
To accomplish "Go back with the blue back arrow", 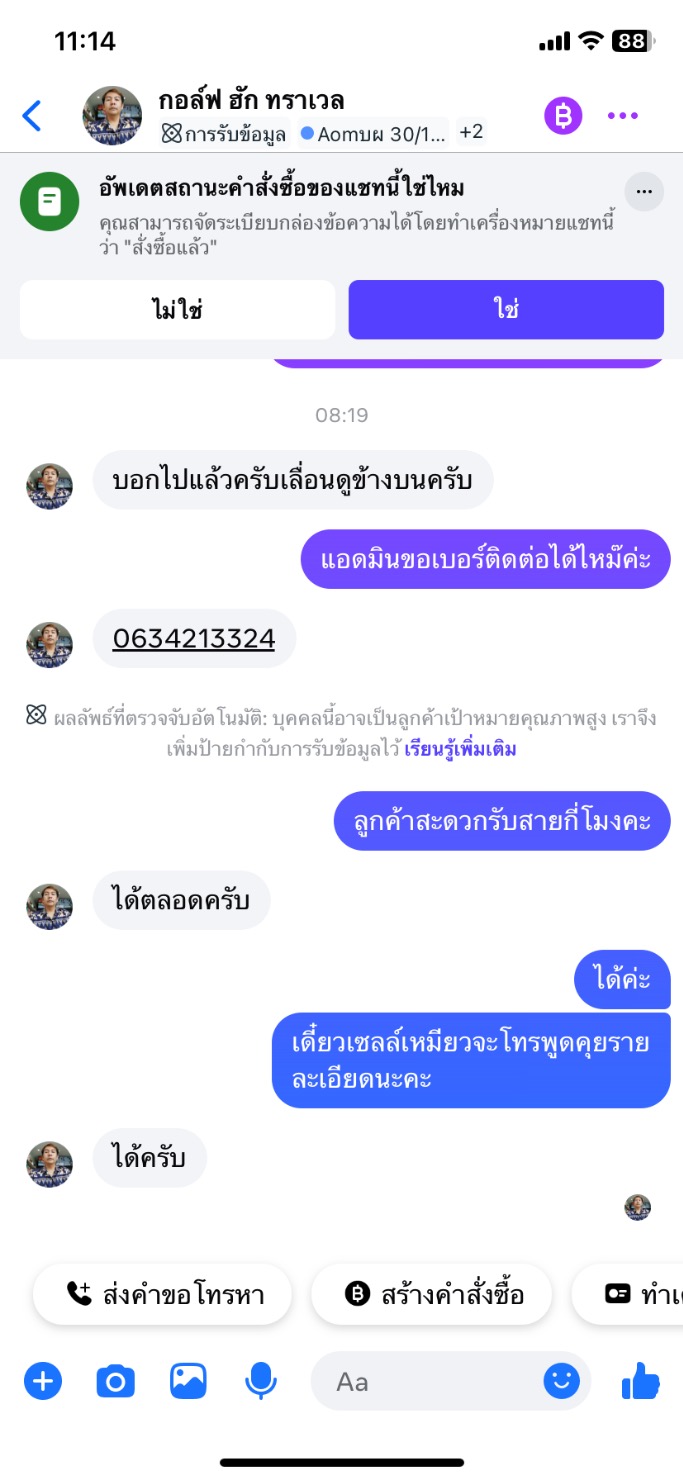I will tap(32, 116).
